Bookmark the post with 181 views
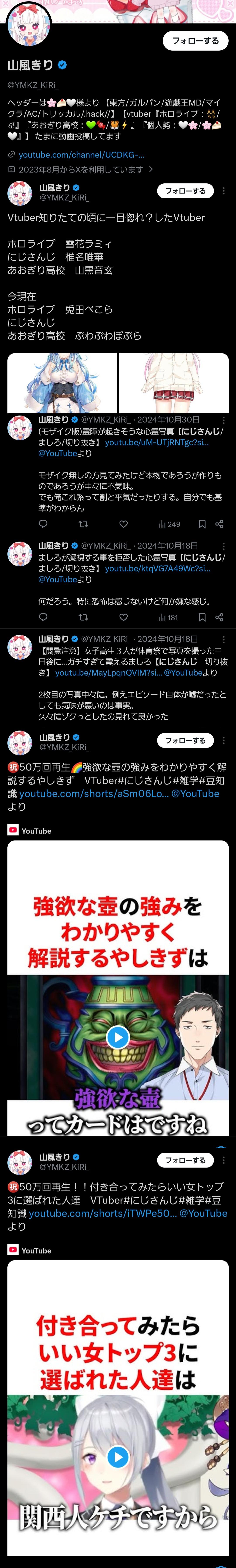 point(202,617)
